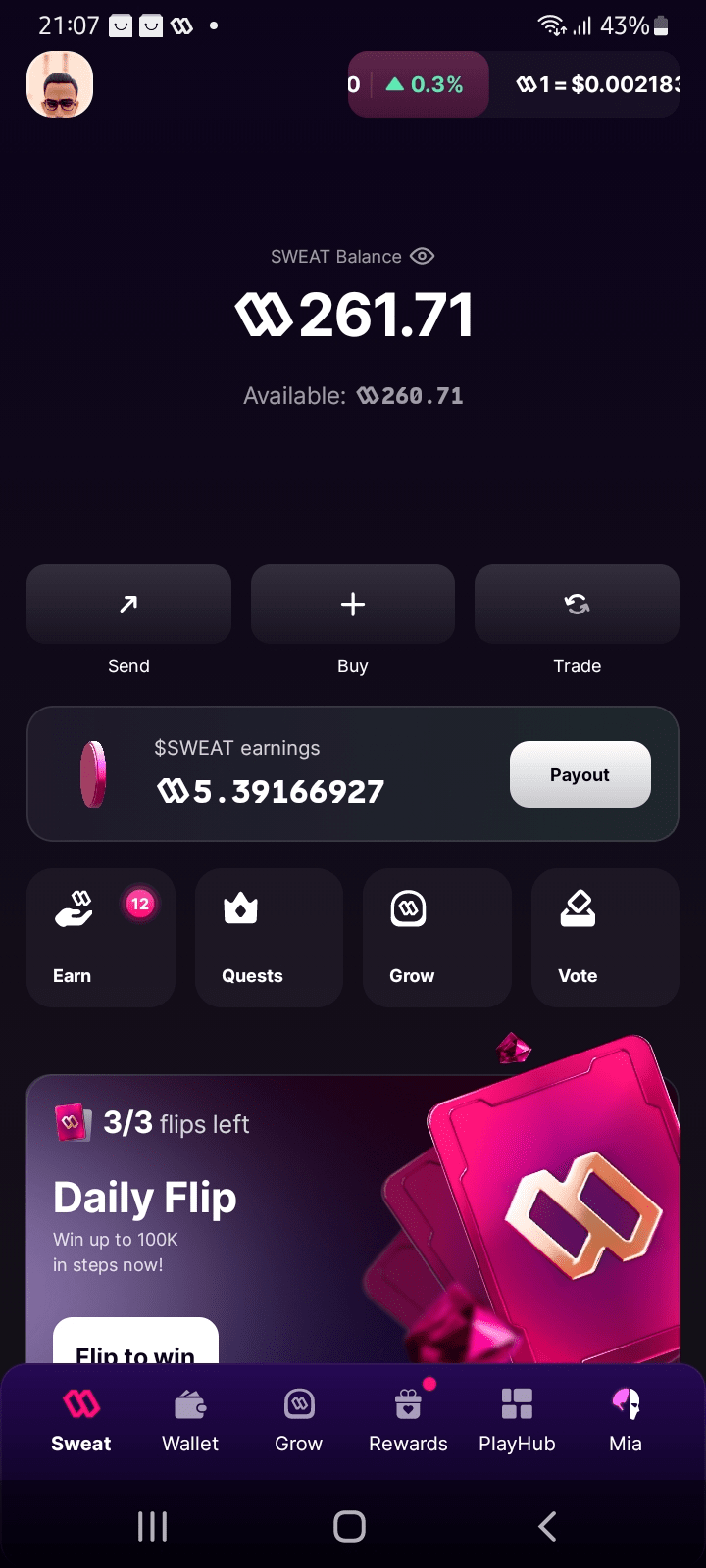Select the Grow tile with the coin icon
The height and width of the screenshot is (1568, 706).
[436, 937]
